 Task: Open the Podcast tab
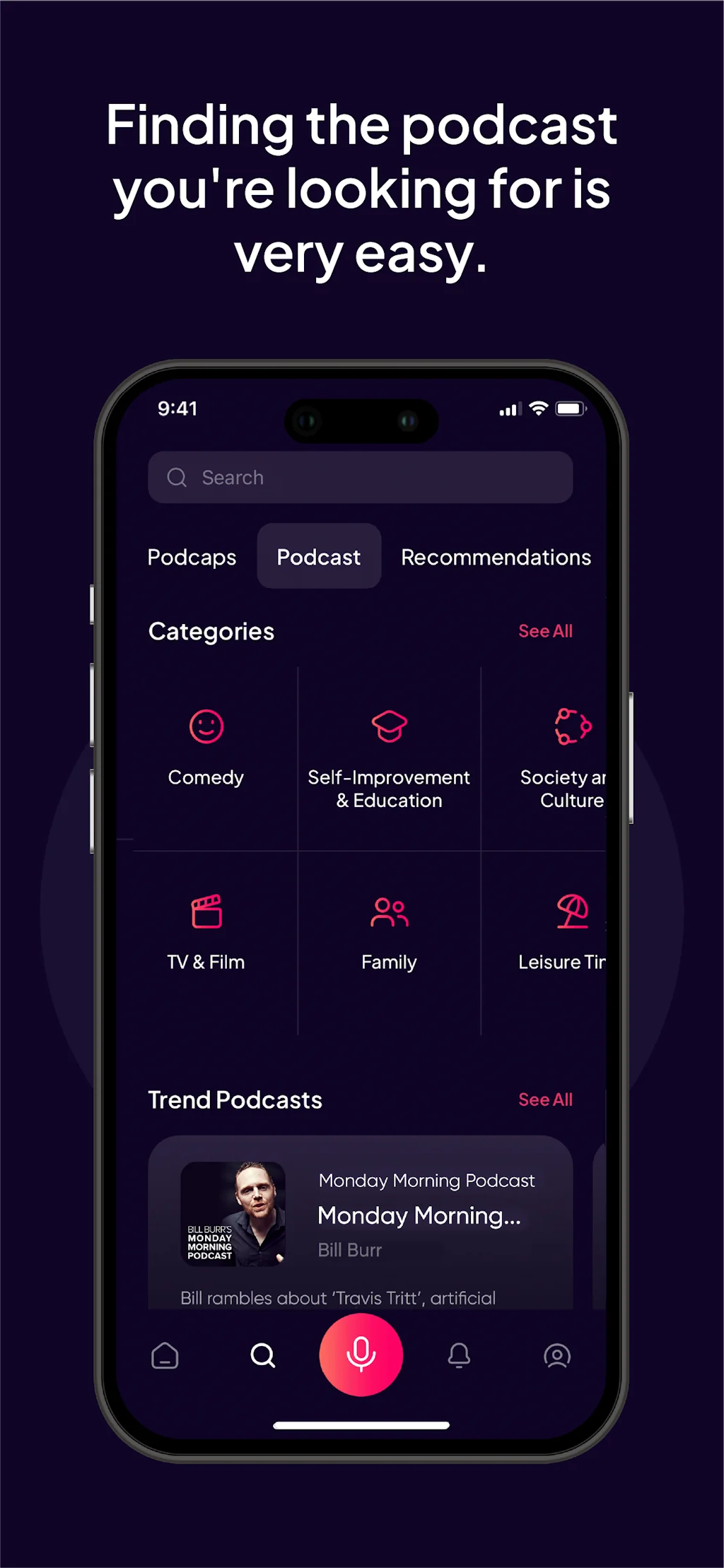318,557
